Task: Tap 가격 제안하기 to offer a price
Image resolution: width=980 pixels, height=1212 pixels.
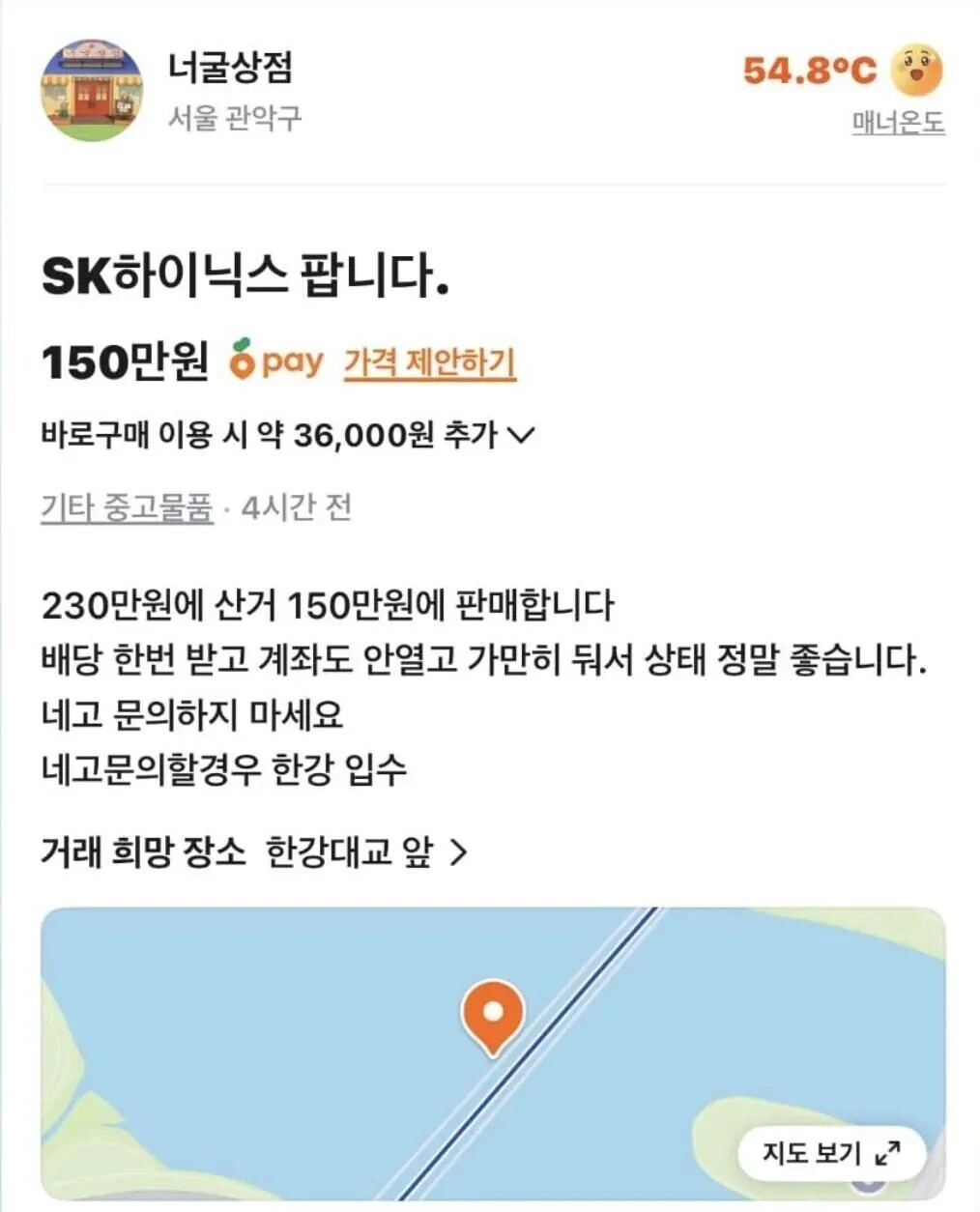Action: (x=430, y=362)
